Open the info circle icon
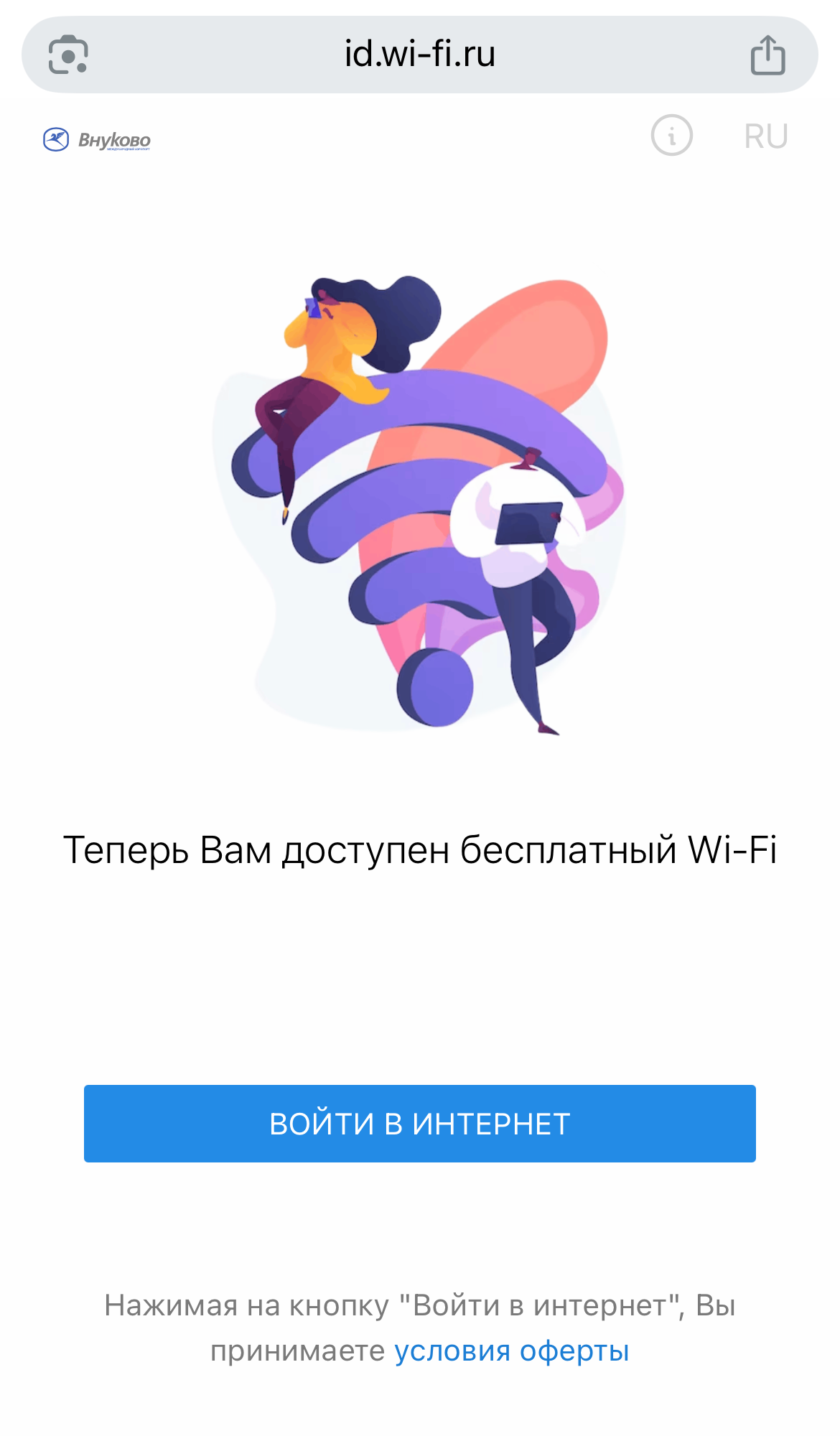Screen dimensions: 840x1436 [x=671, y=136]
